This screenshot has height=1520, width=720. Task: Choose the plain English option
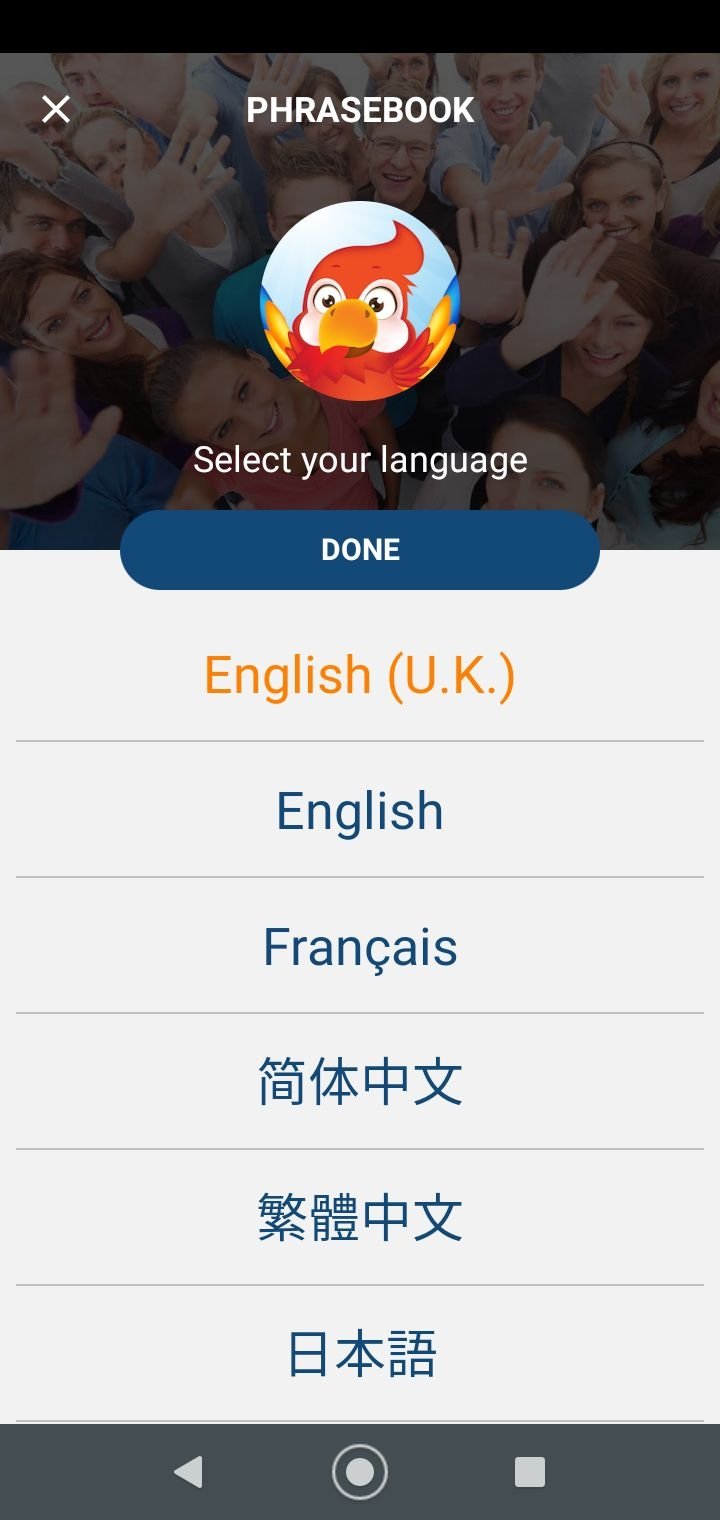[360, 810]
